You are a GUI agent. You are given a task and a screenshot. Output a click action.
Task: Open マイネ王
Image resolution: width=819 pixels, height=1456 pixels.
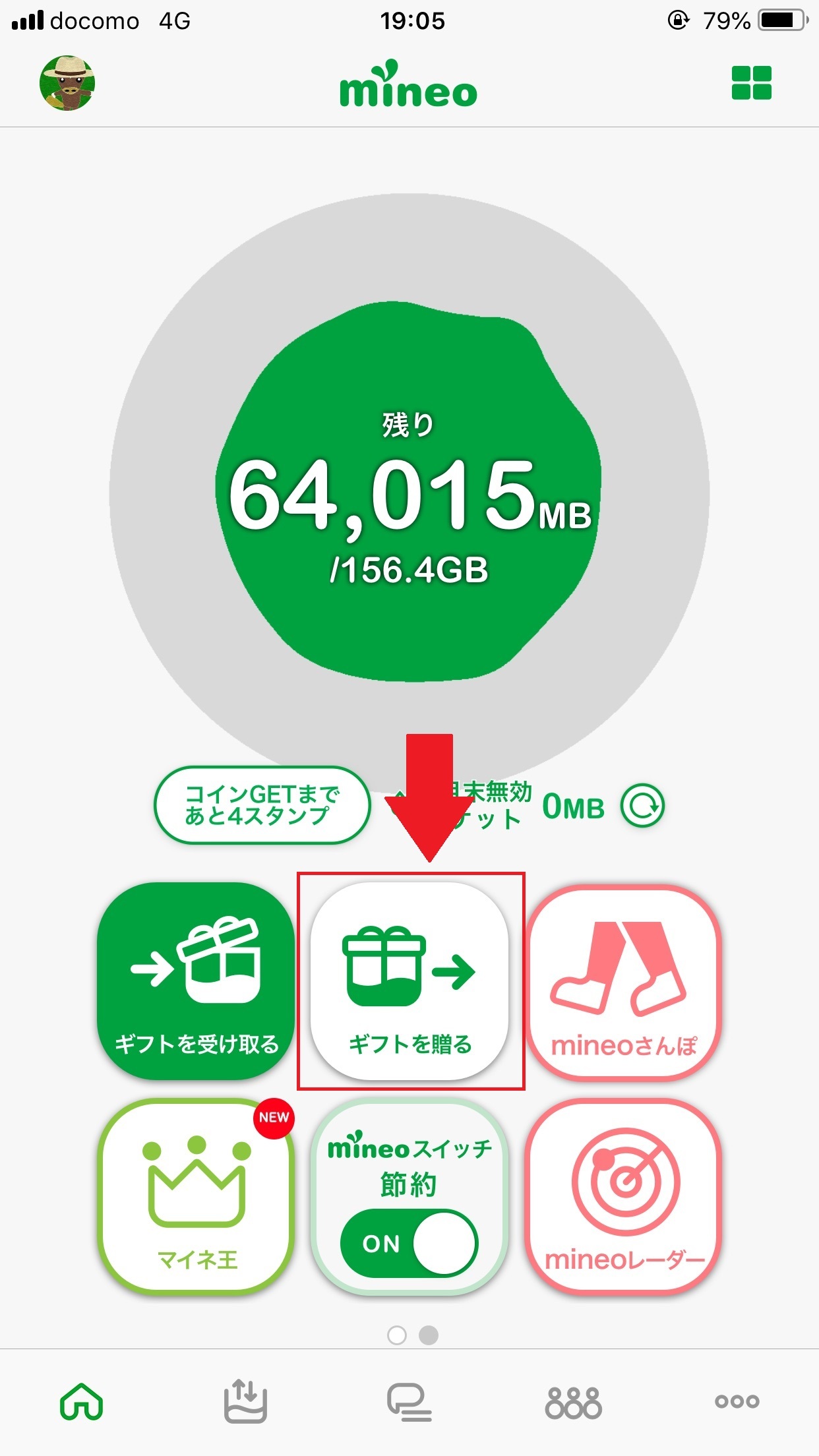(196, 1197)
